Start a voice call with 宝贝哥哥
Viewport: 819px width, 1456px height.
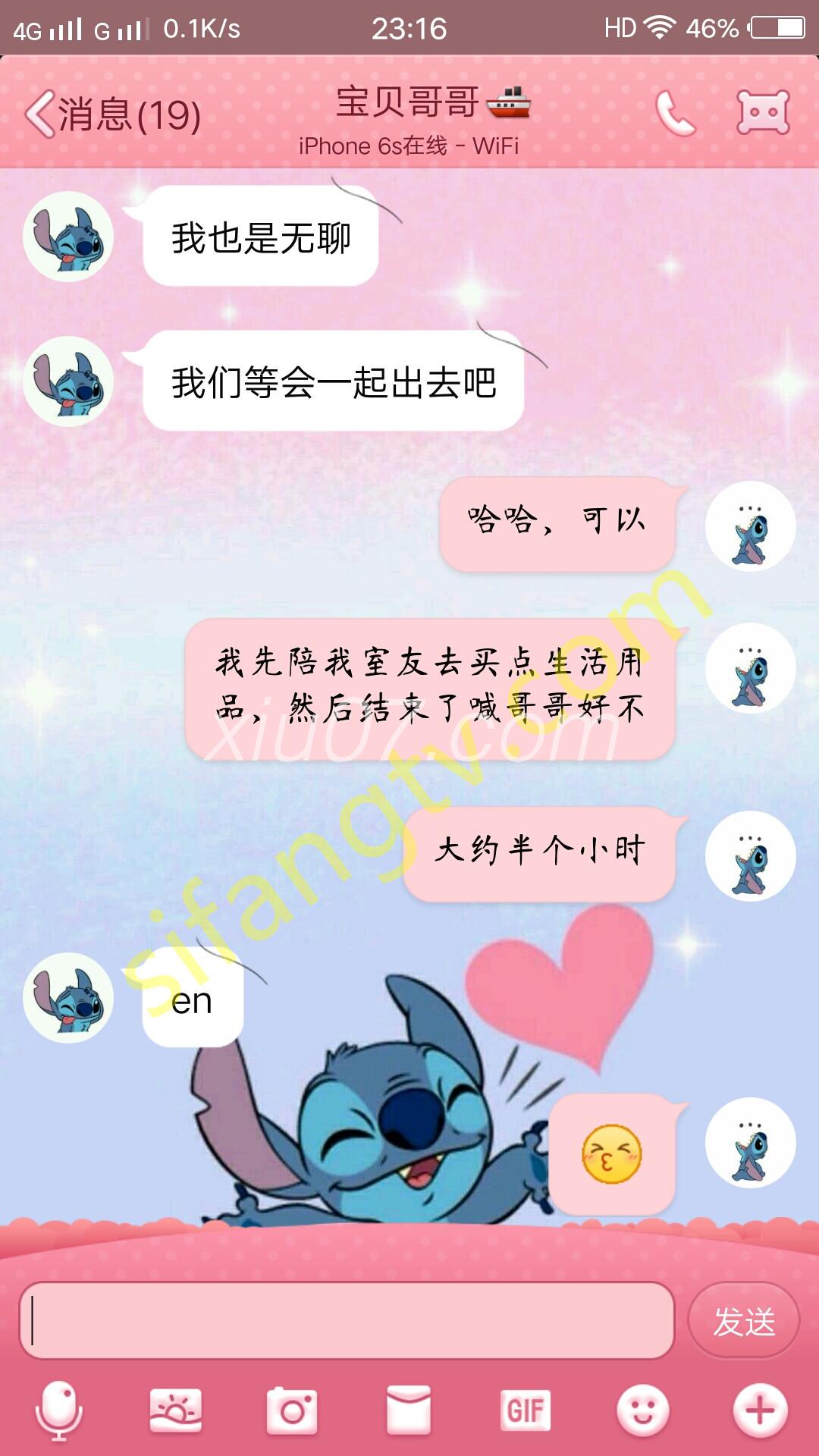674,114
